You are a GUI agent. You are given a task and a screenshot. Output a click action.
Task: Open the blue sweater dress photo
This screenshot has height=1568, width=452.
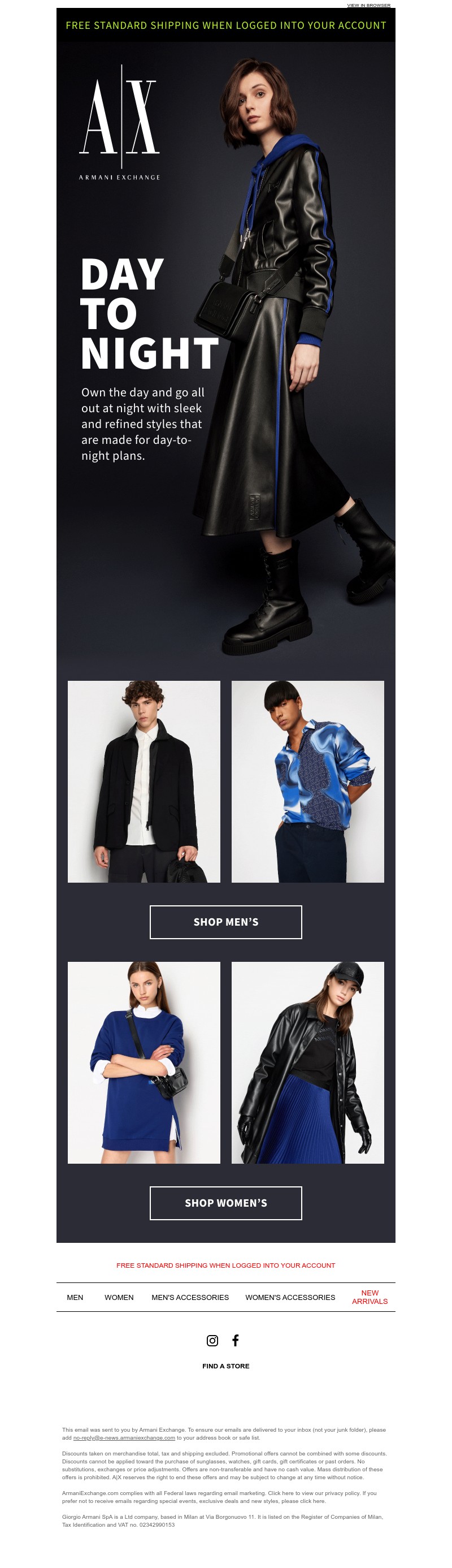pyautogui.click(x=144, y=1062)
